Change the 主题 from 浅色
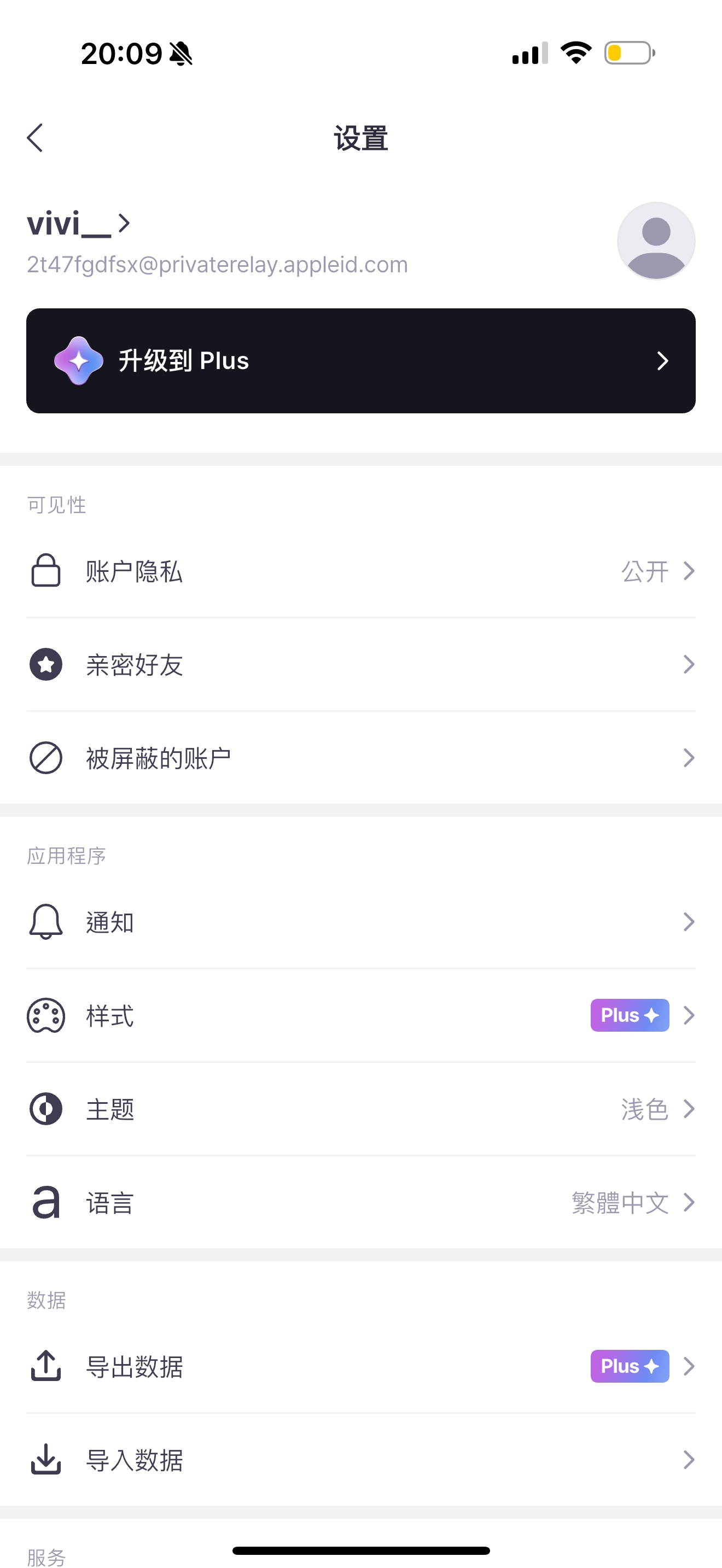The image size is (722, 1568). pyautogui.click(x=361, y=1109)
